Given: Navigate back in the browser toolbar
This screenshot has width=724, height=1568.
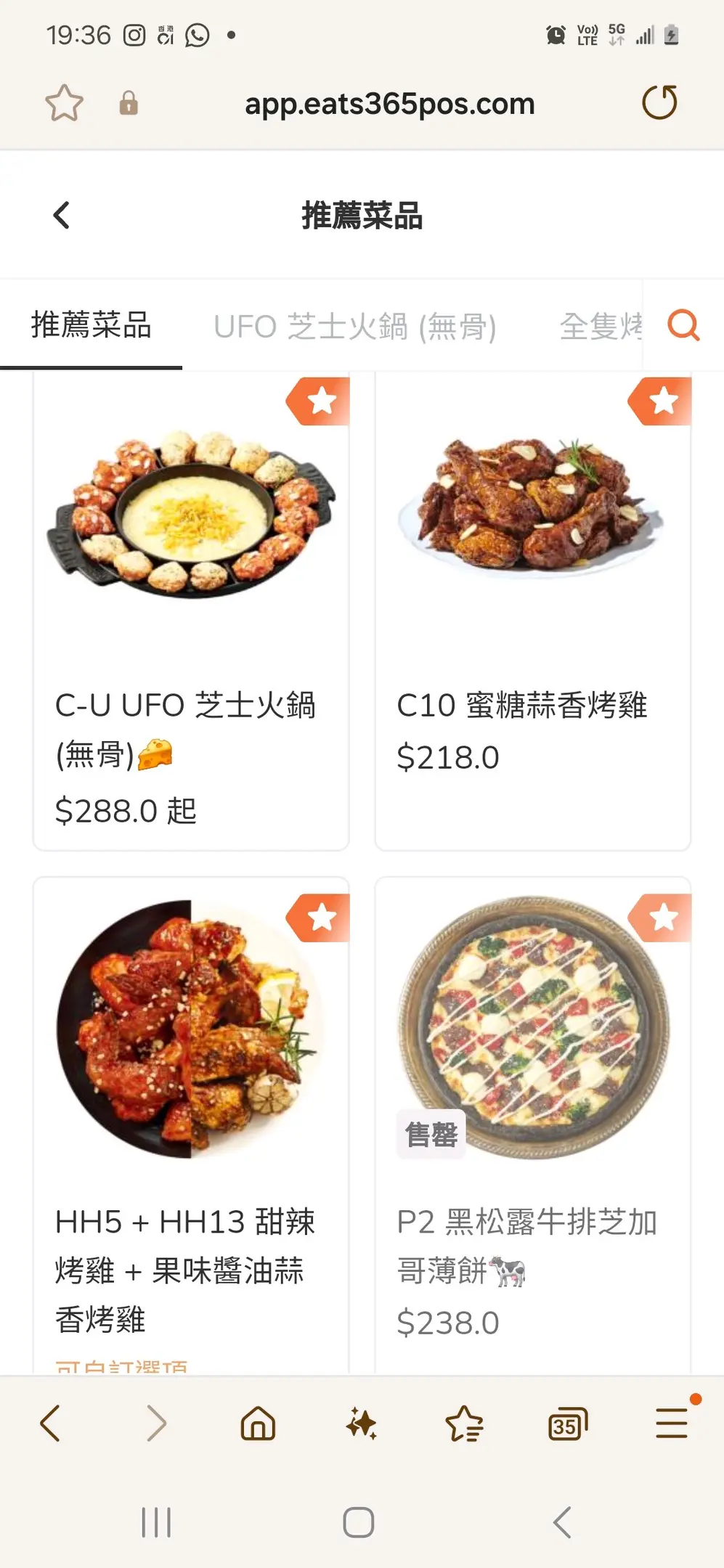Looking at the screenshot, I should coord(50,1423).
